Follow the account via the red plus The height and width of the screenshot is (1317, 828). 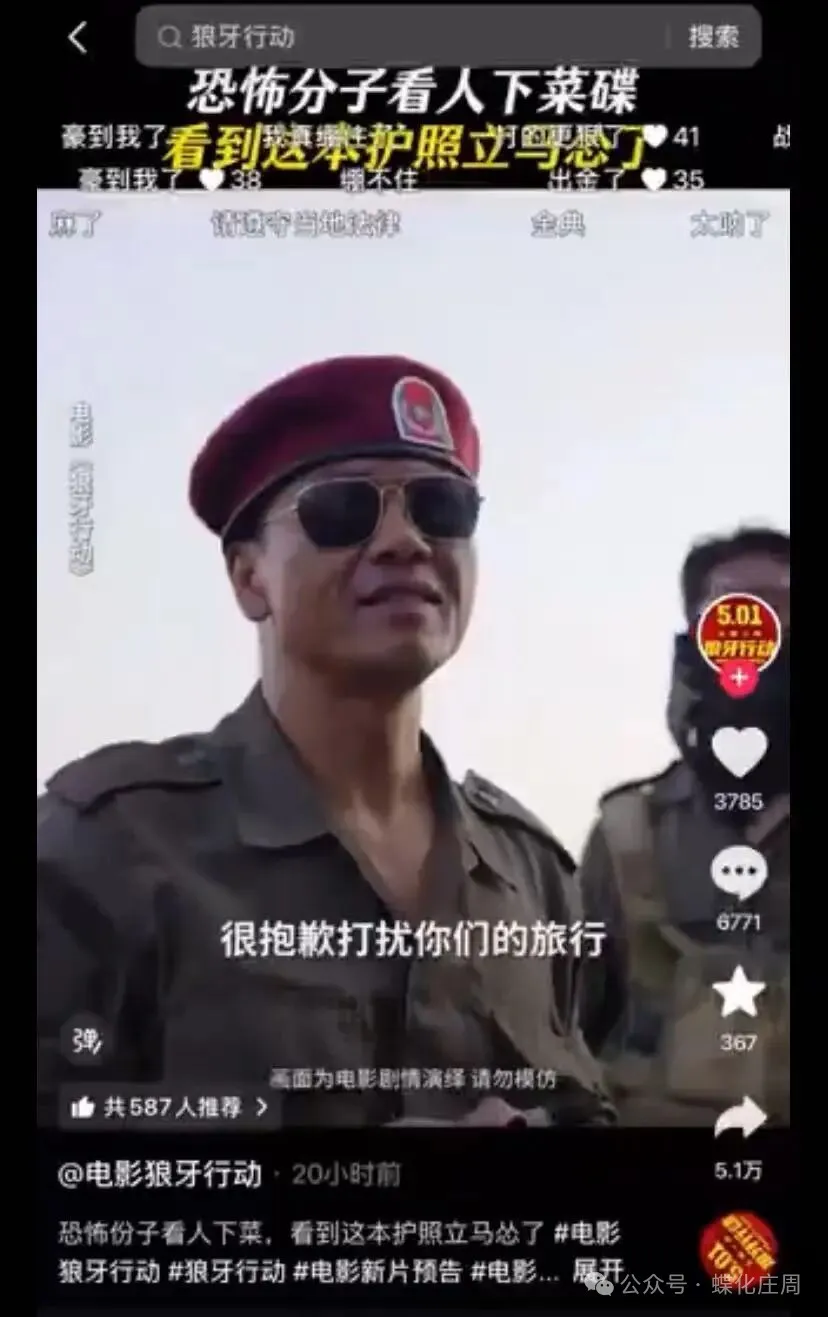[x=738, y=677]
